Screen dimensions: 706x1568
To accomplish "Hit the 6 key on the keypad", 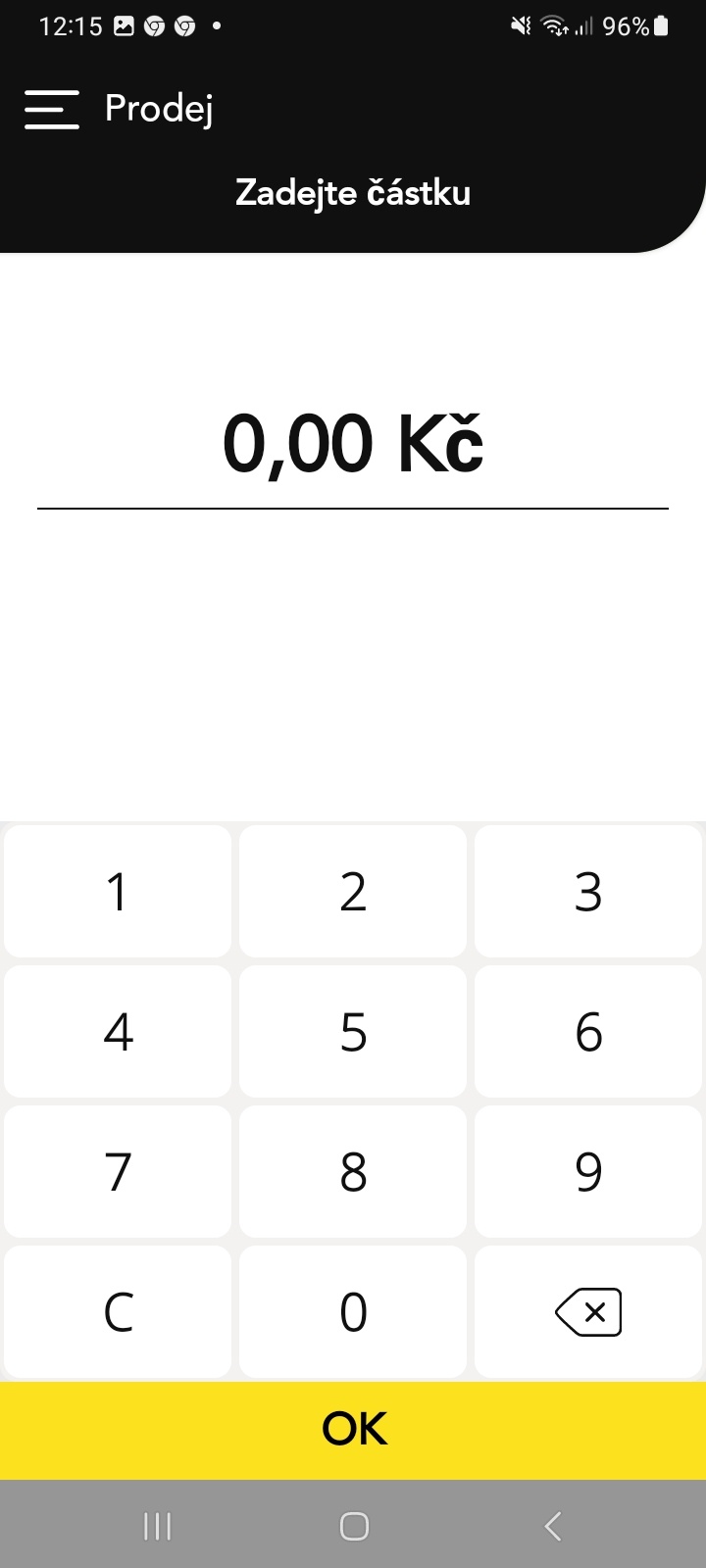I will [x=588, y=1031].
